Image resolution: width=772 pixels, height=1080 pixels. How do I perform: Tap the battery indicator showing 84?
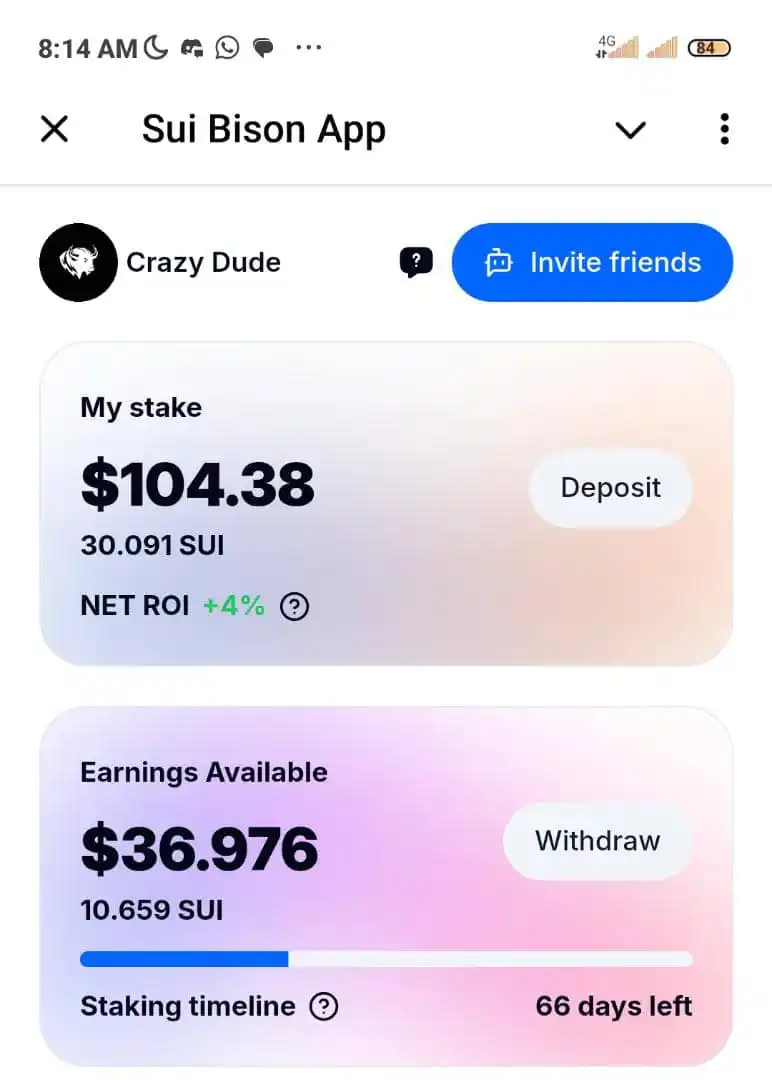point(709,47)
